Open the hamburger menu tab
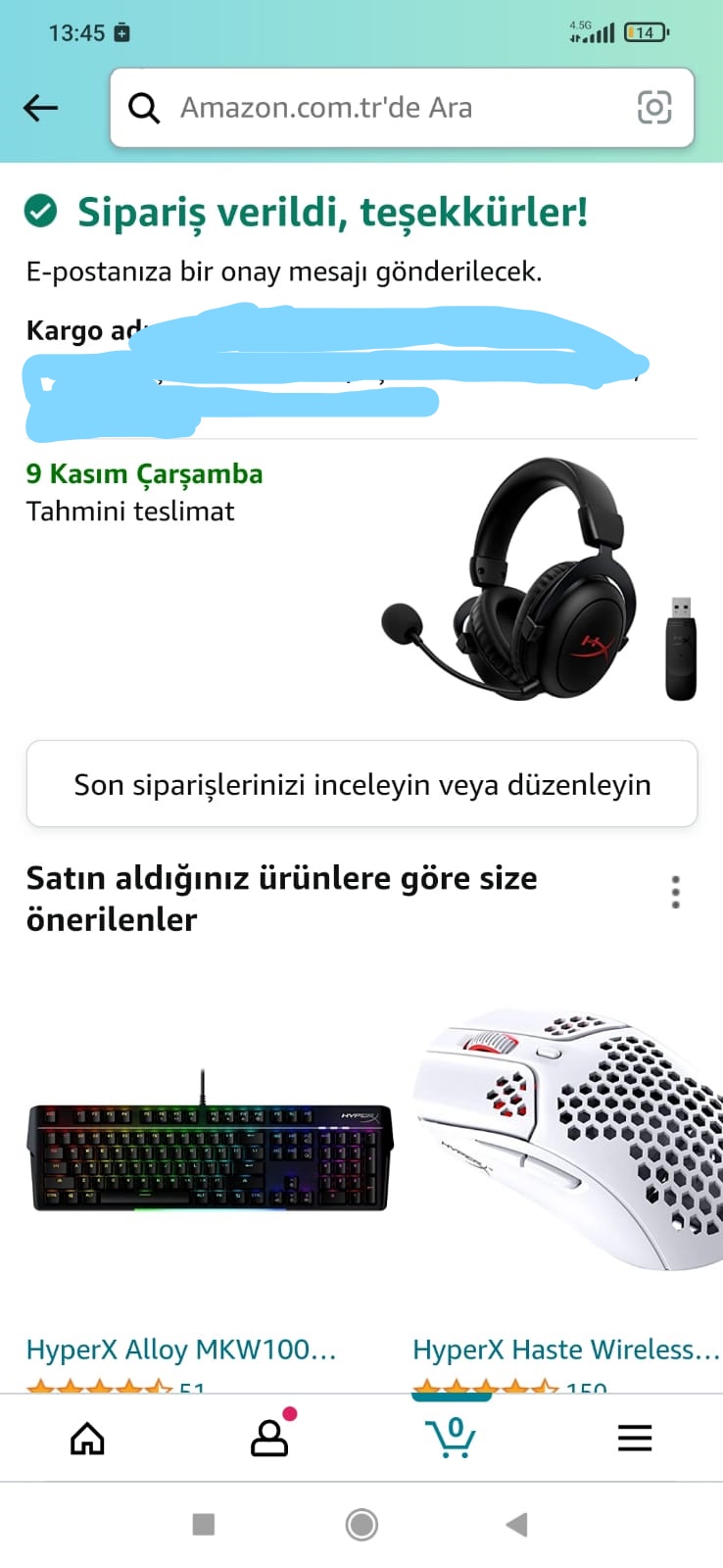 pos(635,1438)
